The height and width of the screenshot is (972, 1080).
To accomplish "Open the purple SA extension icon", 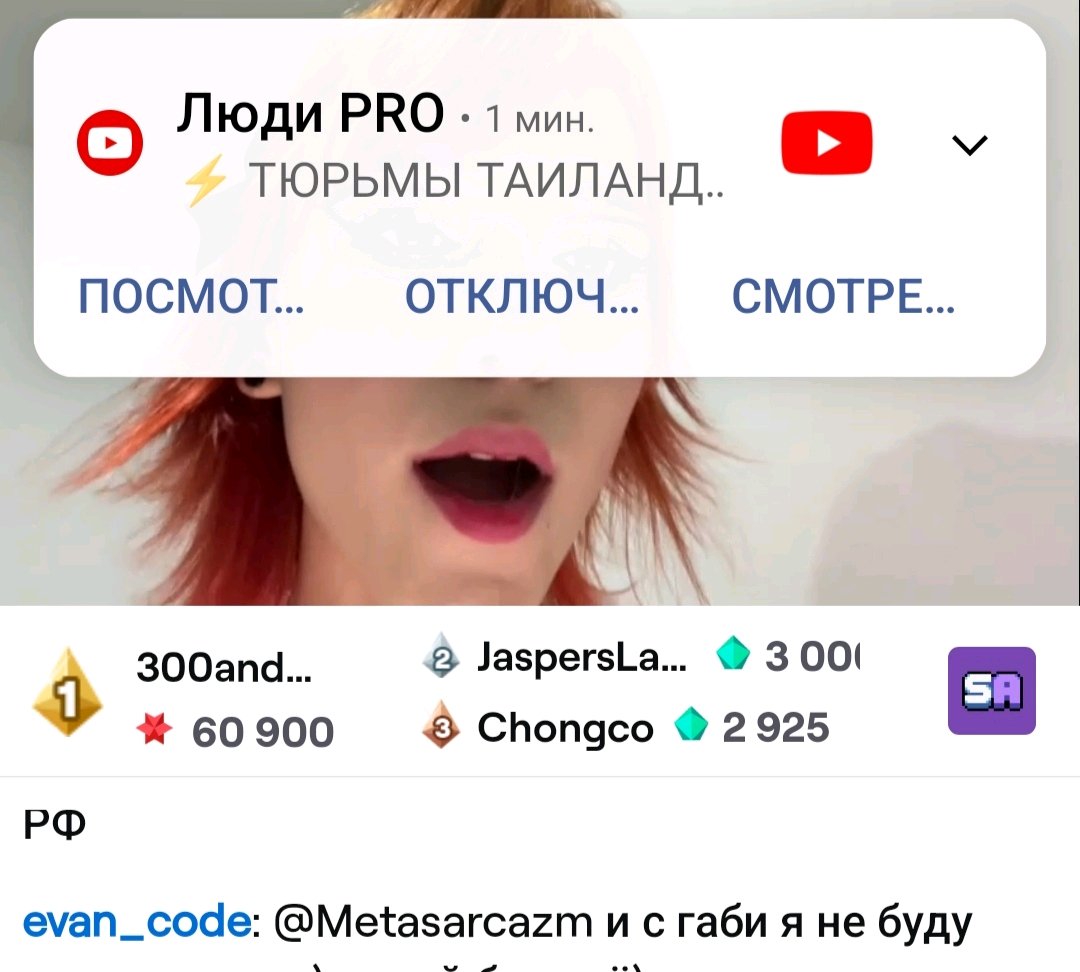I will 991,691.
